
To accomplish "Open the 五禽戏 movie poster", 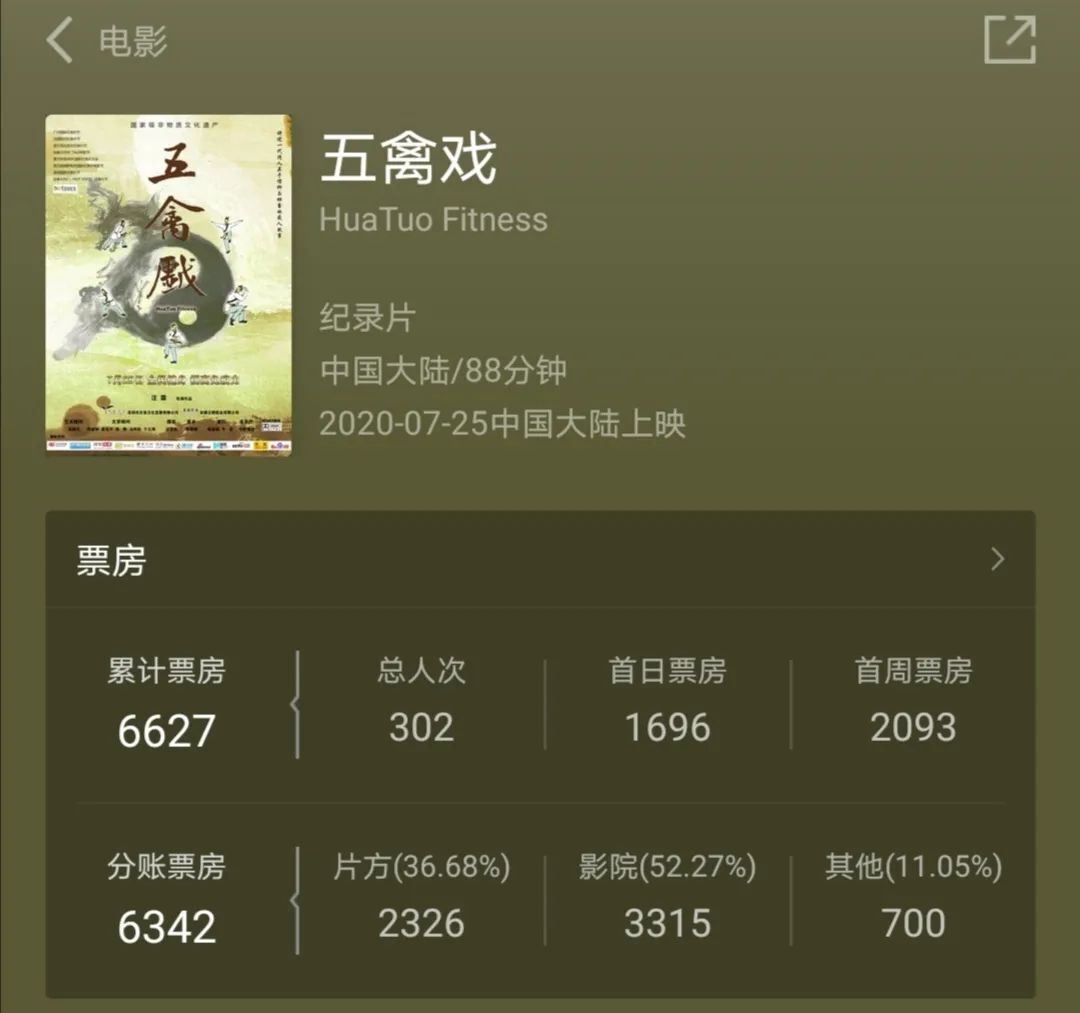I will pyautogui.click(x=168, y=285).
